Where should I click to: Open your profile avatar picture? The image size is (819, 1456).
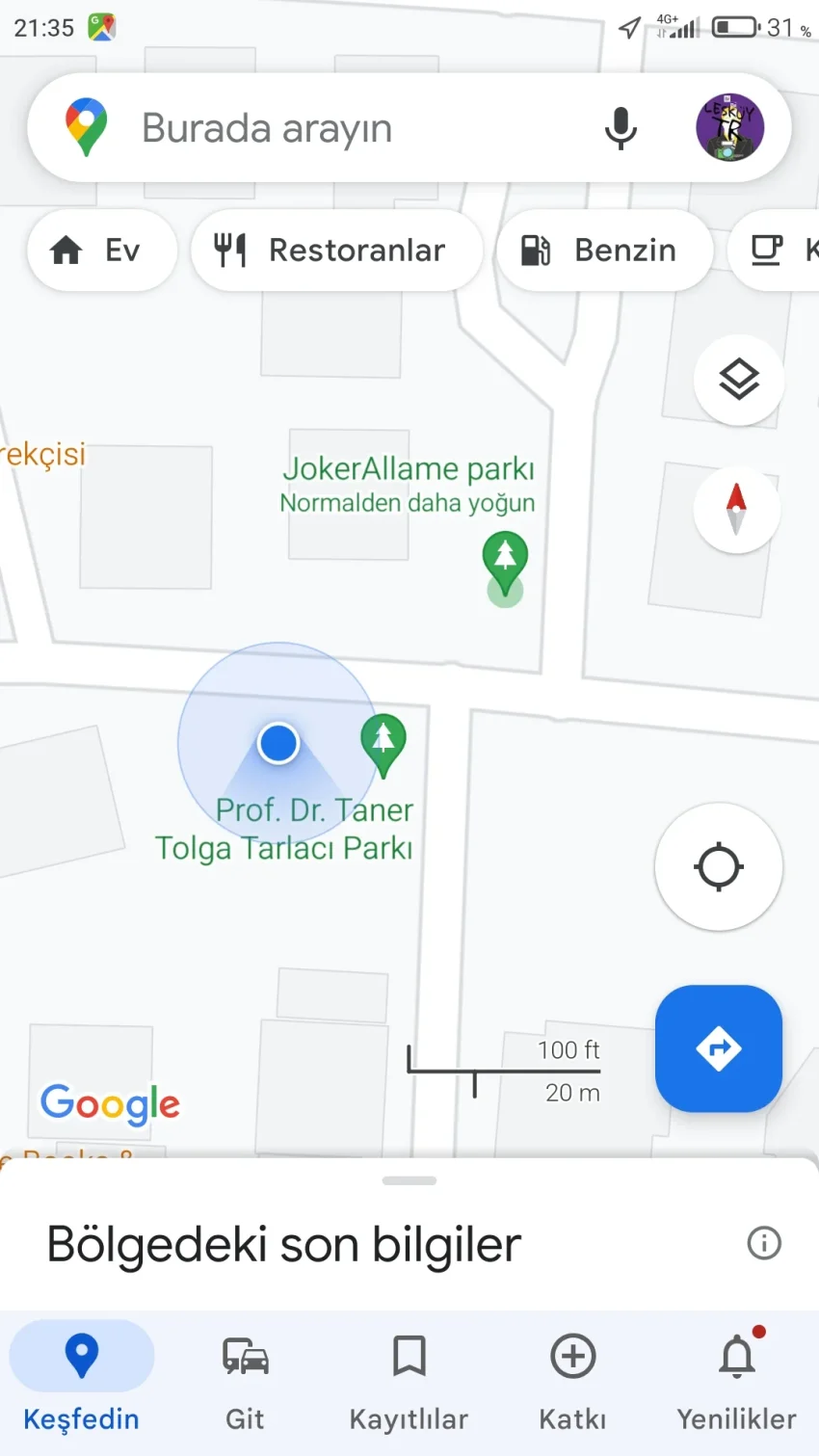729,126
